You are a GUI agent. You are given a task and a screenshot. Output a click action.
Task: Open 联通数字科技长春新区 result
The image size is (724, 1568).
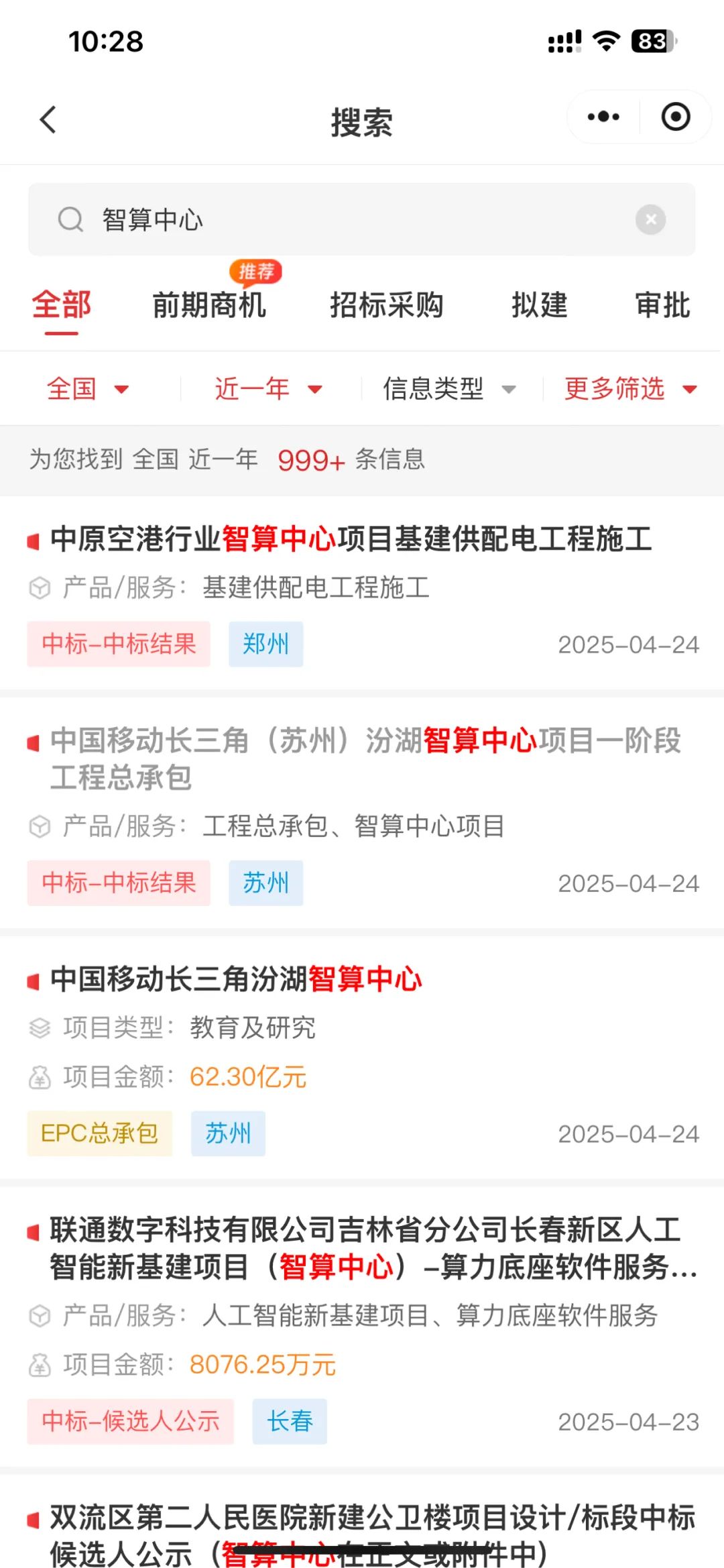[362, 1327]
